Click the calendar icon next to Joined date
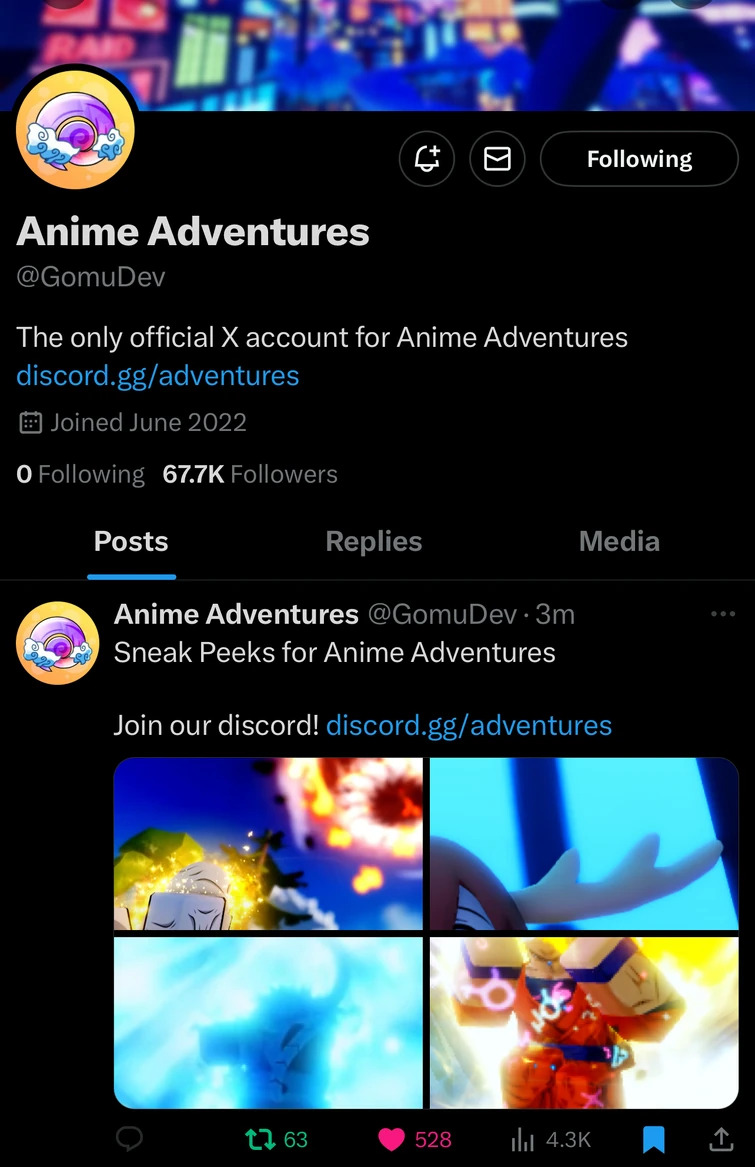 click(29, 422)
